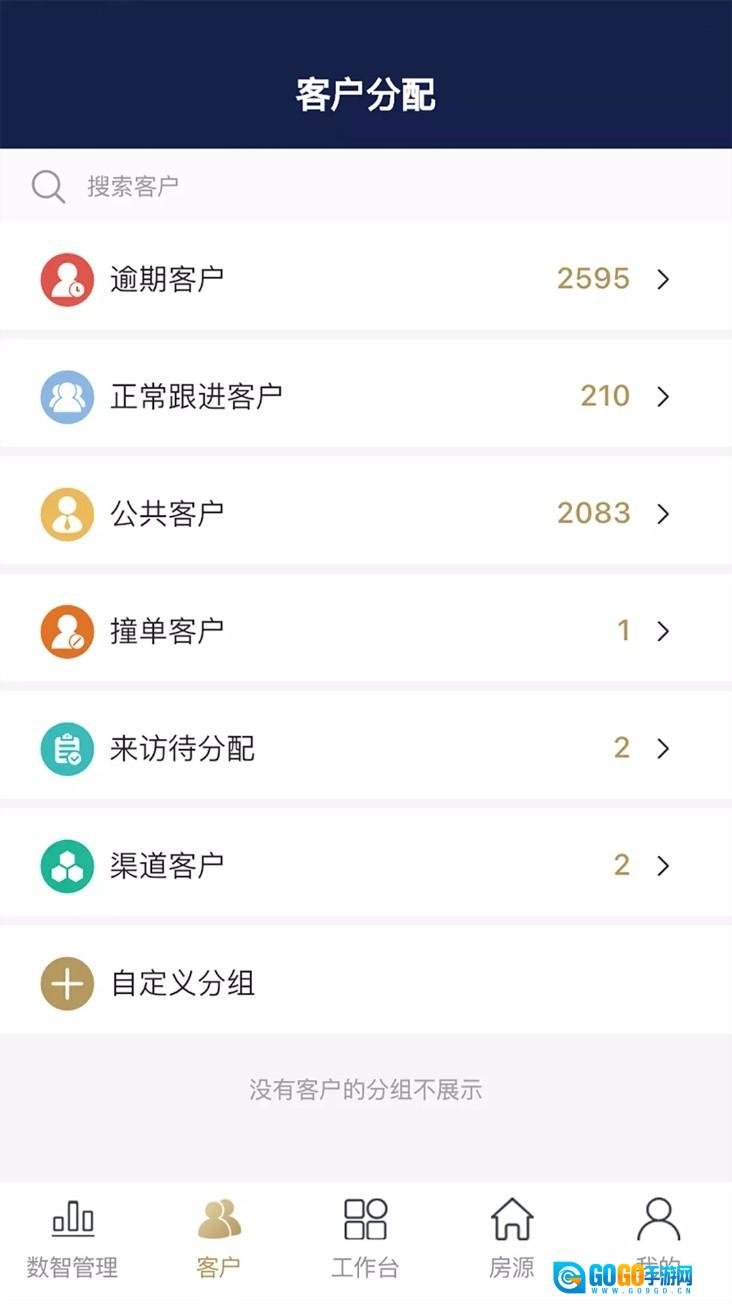Open 渠道客户 group
The height and width of the screenshot is (1304, 732).
click(x=366, y=865)
